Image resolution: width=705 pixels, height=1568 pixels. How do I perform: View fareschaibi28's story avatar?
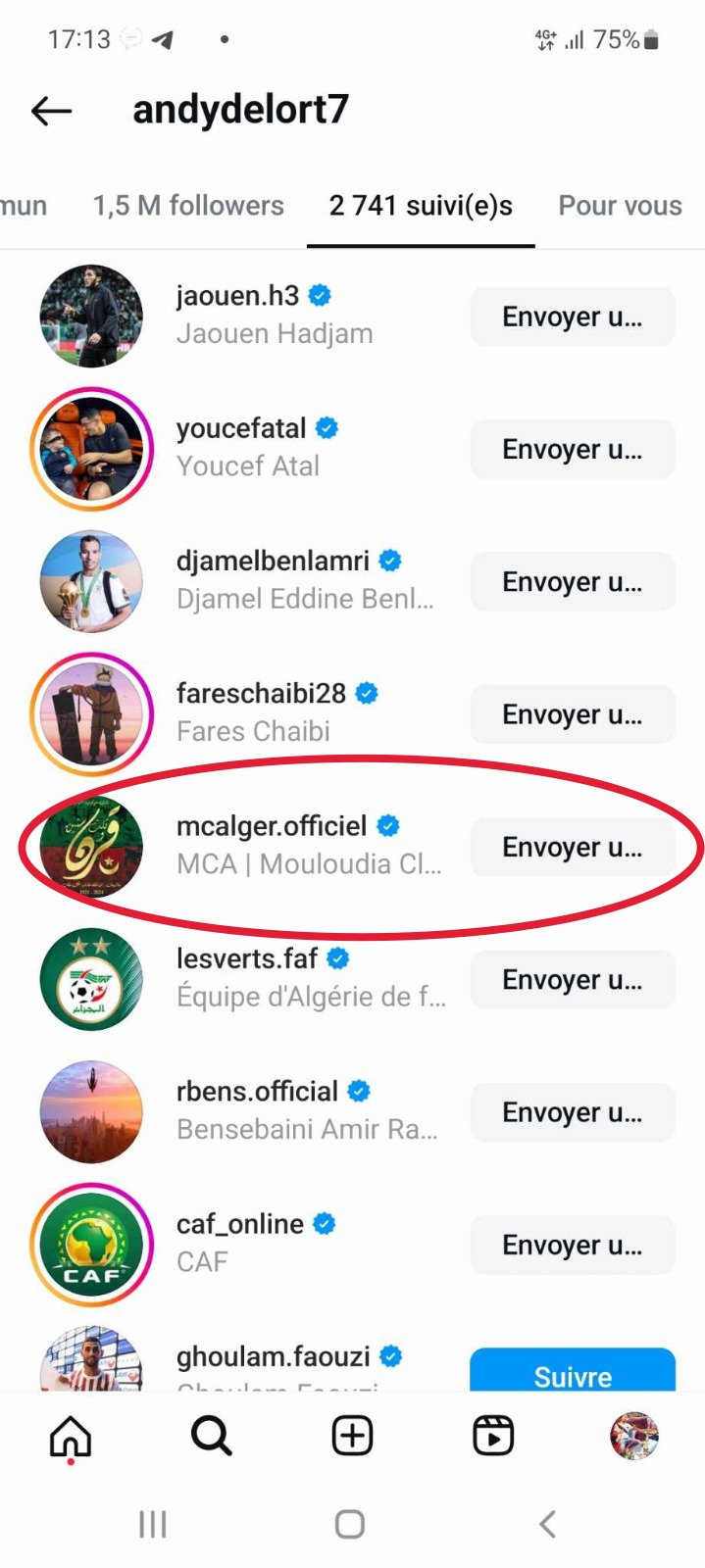(x=91, y=714)
